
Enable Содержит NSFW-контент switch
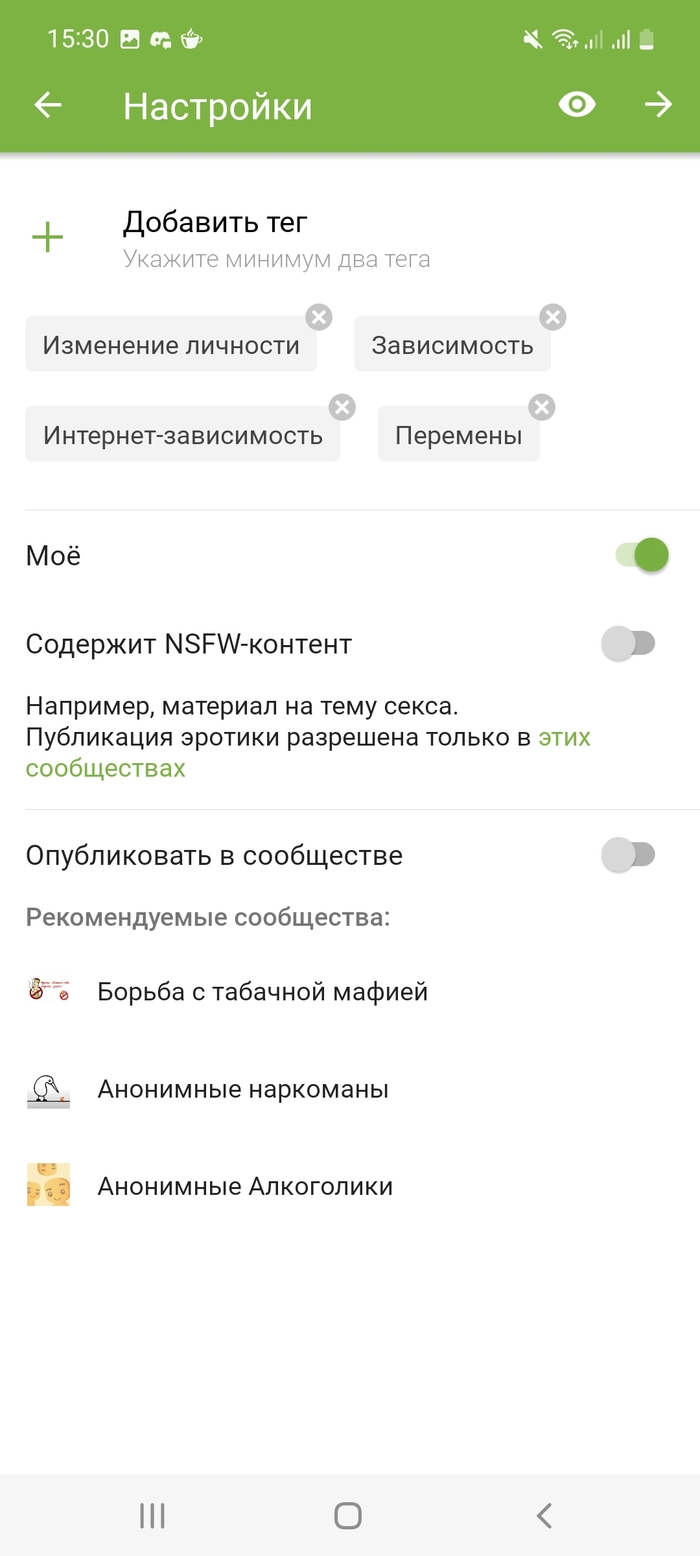tap(628, 643)
